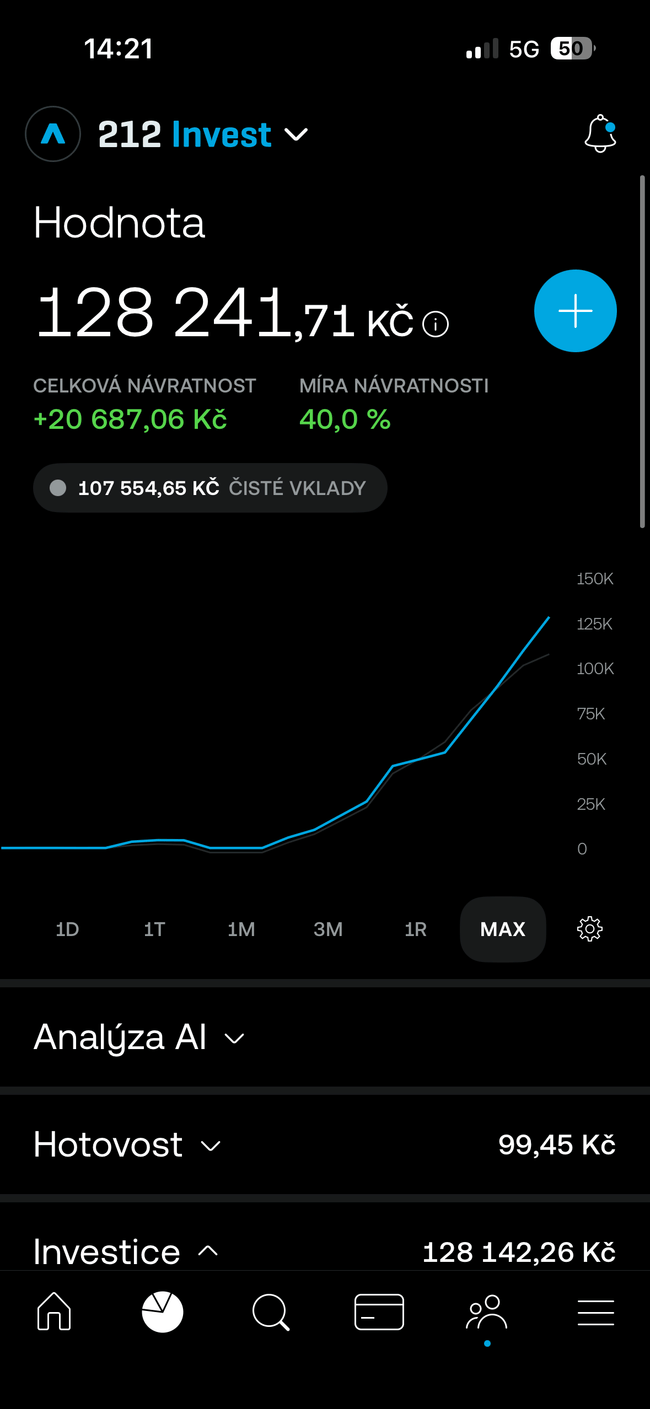Open the card tab
The height and width of the screenshot is (1409, 650).
[x=379, y=1312]
